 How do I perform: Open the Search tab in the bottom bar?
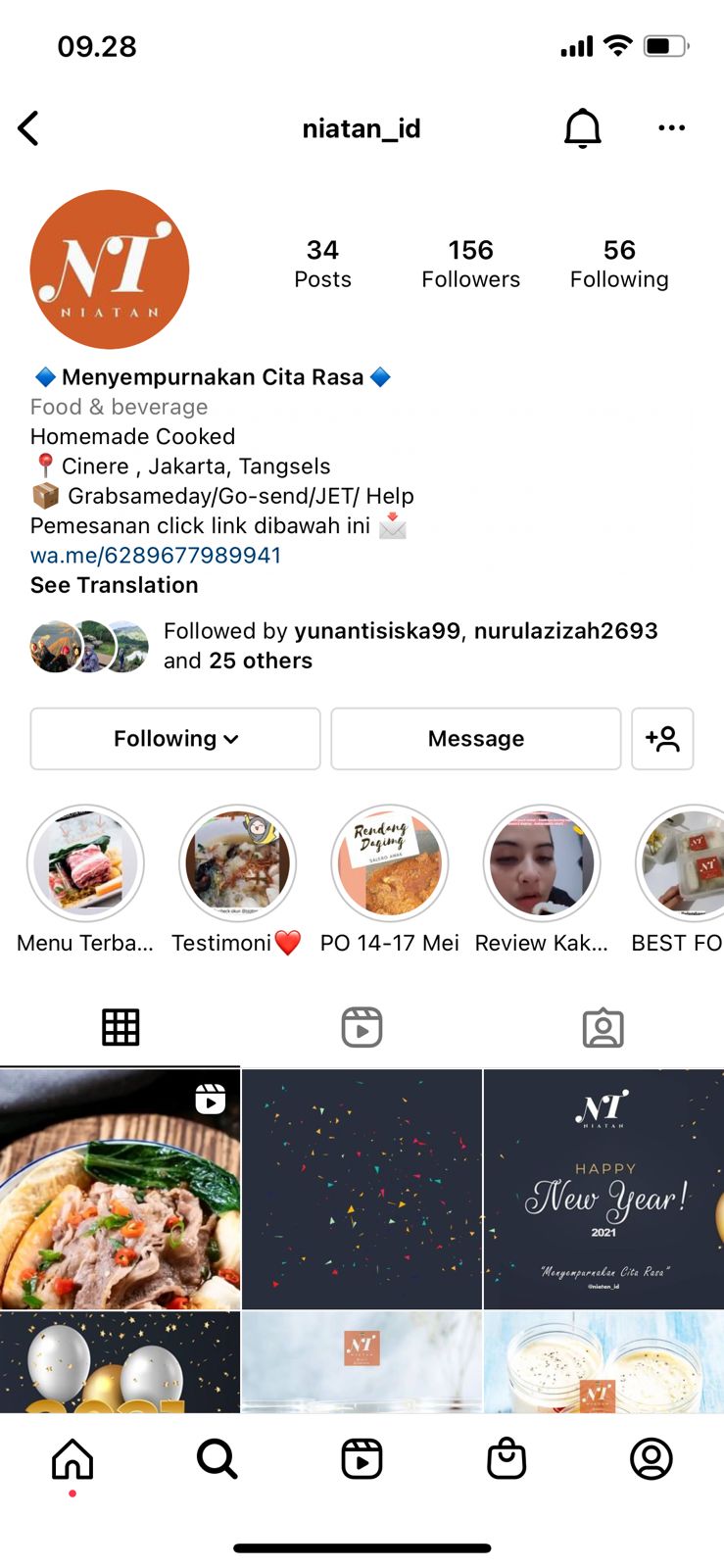(x=217, y=1459)
